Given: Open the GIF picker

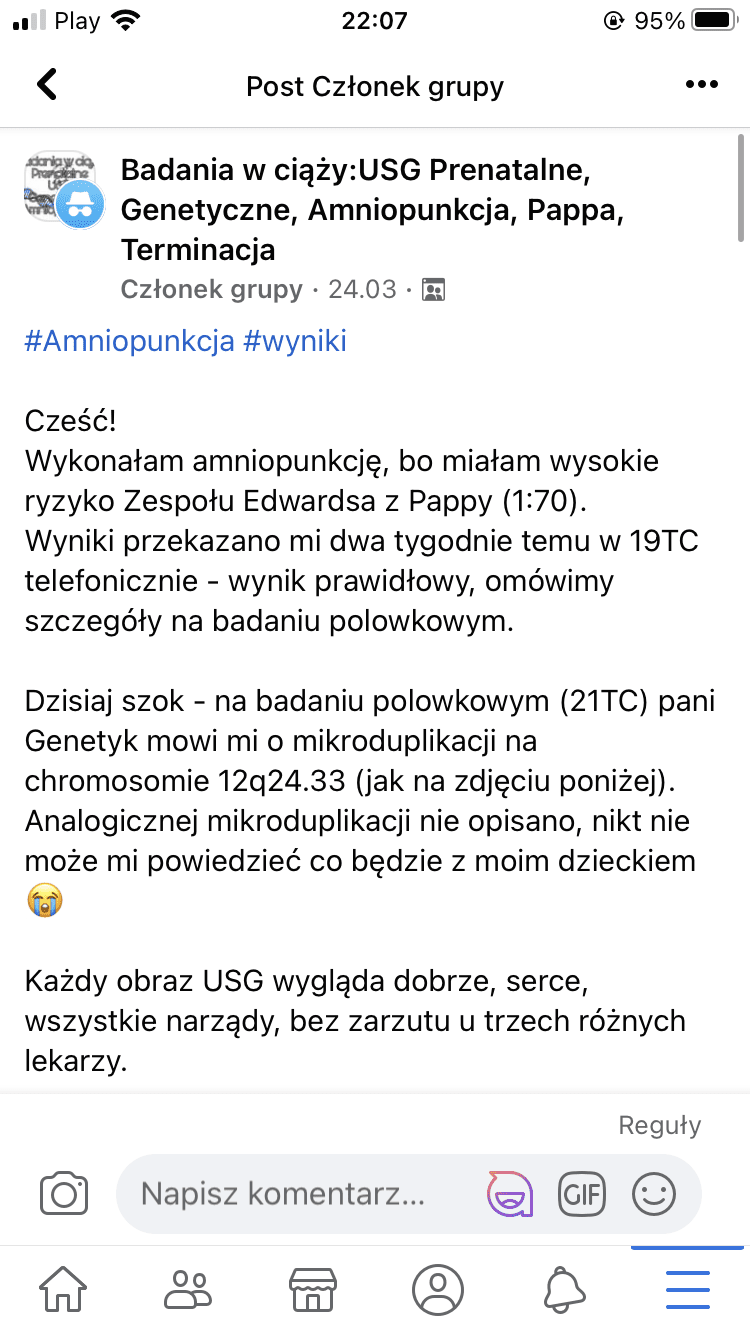Looking at the screenshot, I should (x=582, y=1194).
